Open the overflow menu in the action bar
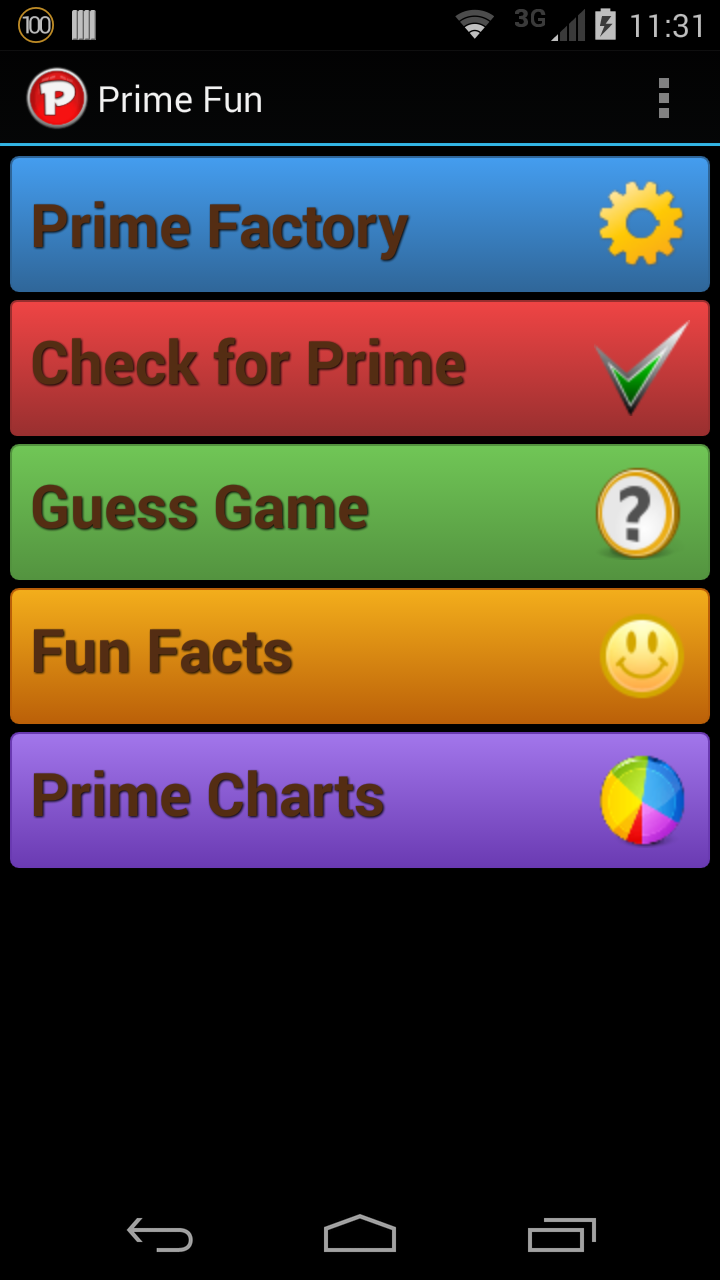Viewport: 720px width, 1280px height. coord(664,98)
